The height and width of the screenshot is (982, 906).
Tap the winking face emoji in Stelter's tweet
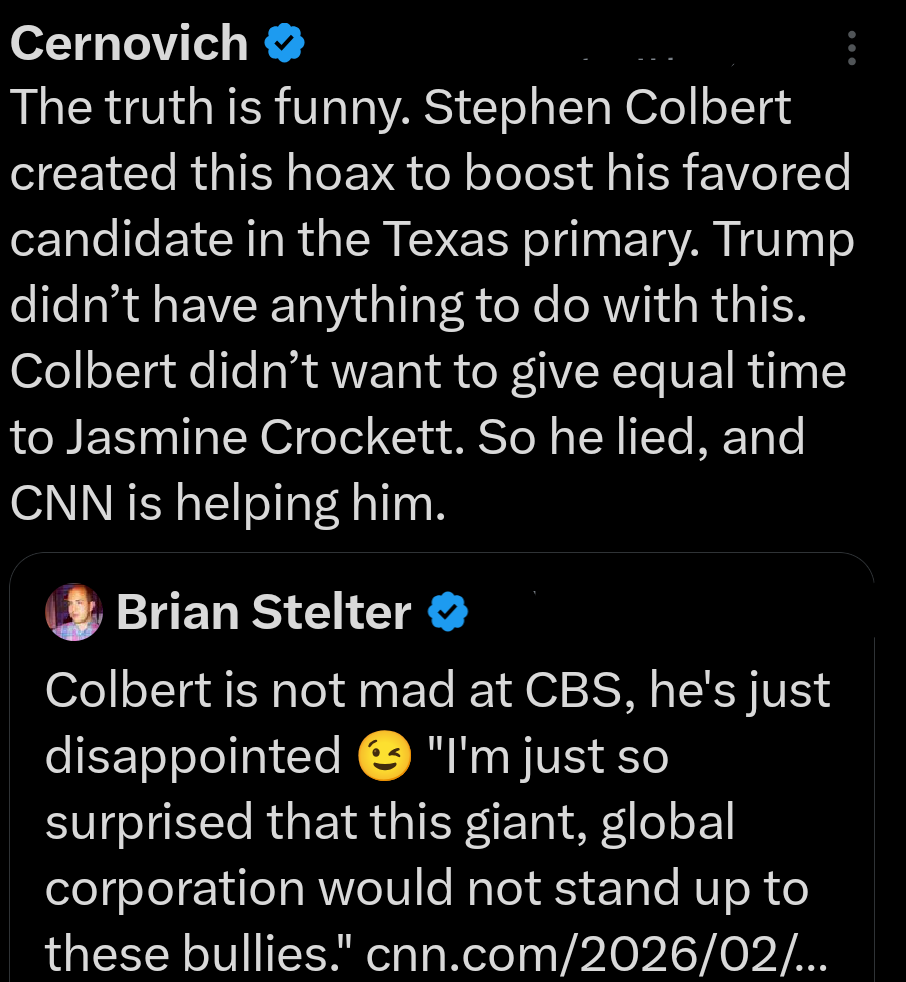click(383, 757)
